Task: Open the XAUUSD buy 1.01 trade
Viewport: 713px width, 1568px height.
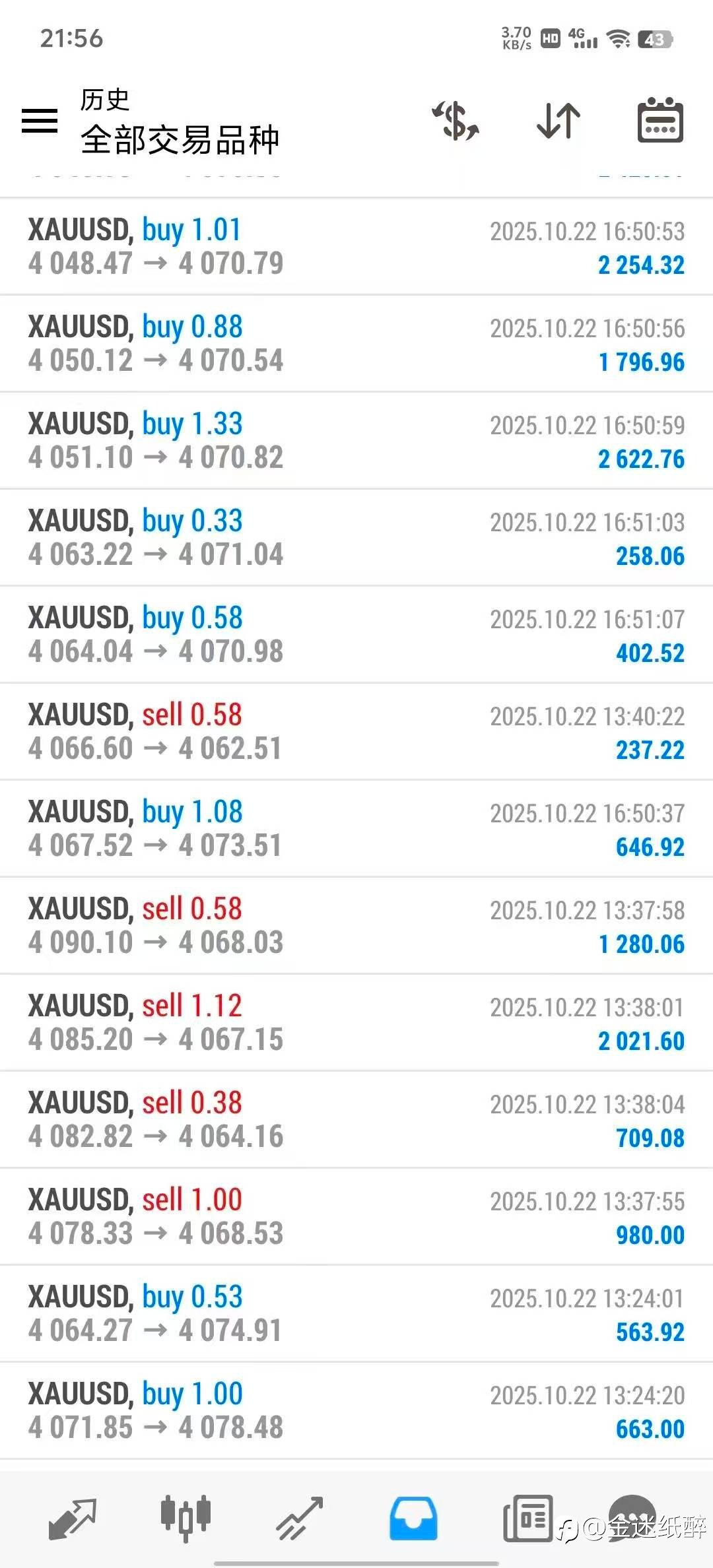Action: coord(356,247)
